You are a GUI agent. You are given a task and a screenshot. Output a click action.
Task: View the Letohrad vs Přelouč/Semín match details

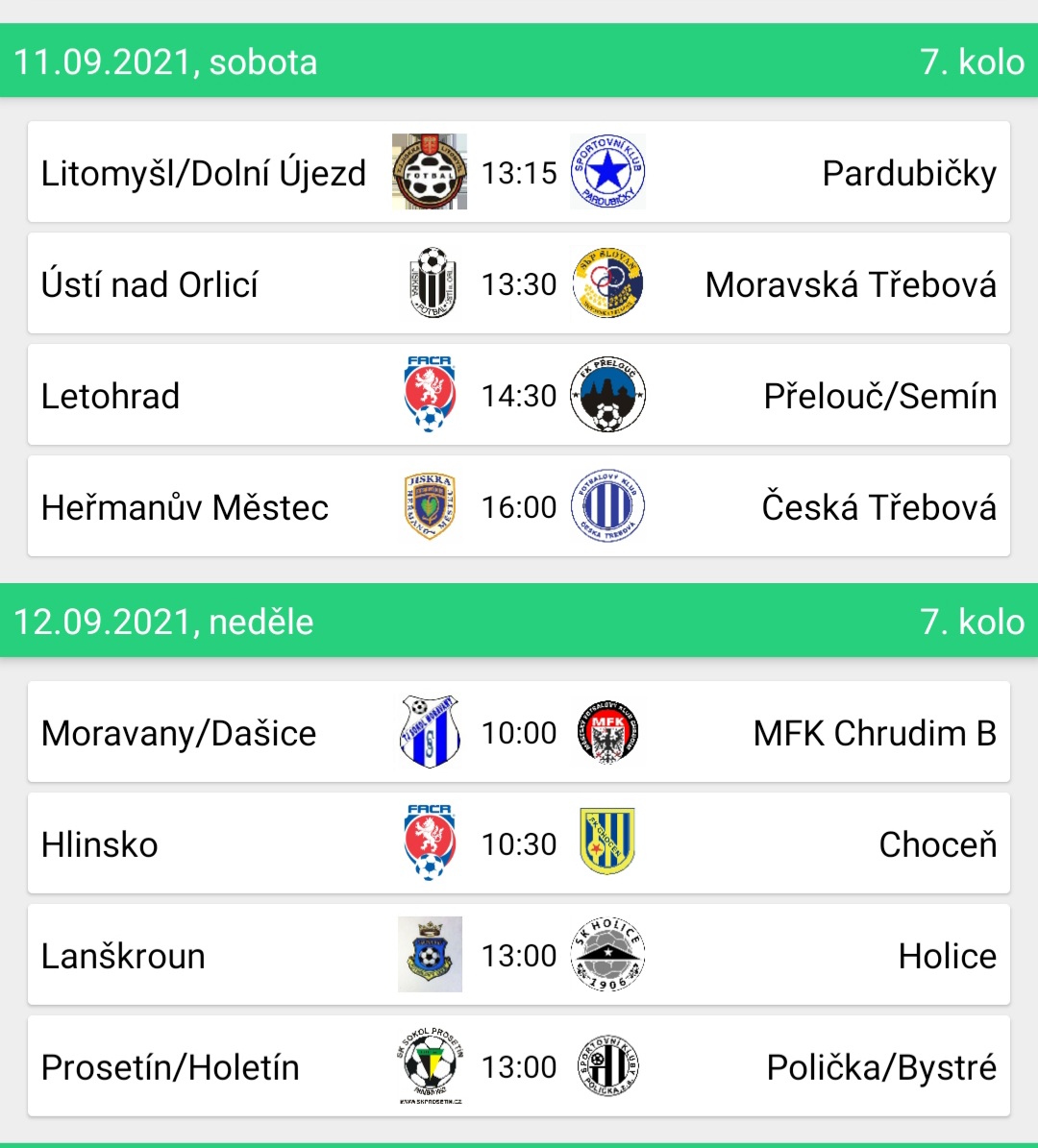point(519,396)
